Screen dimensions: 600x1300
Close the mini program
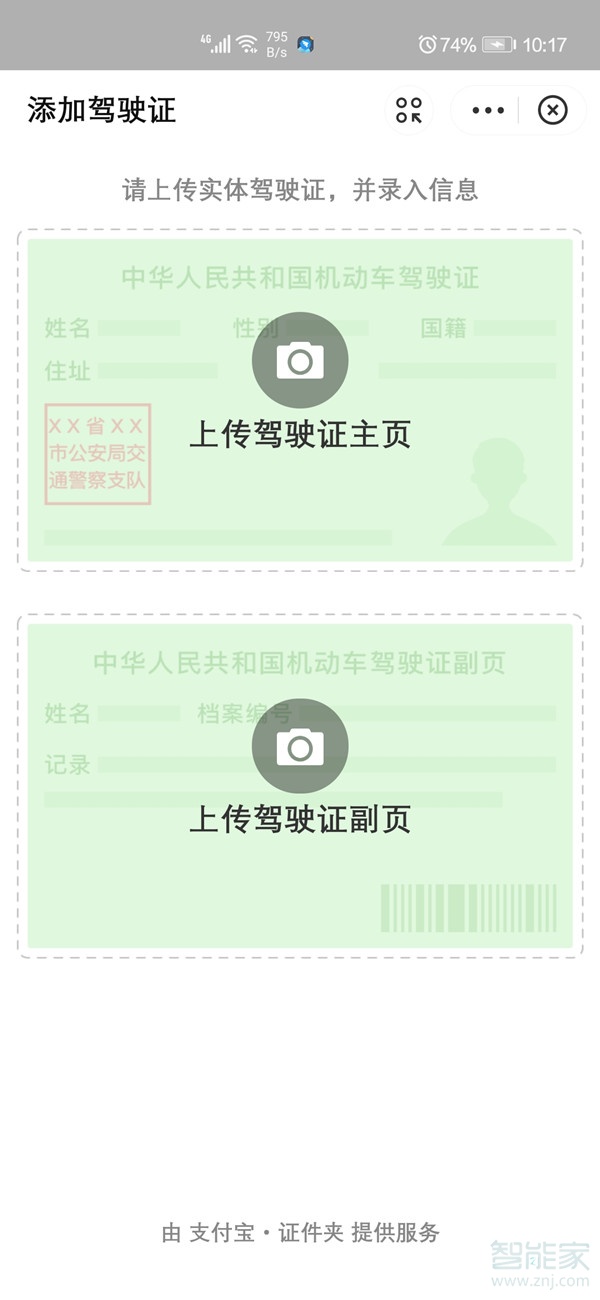(552, 110)
